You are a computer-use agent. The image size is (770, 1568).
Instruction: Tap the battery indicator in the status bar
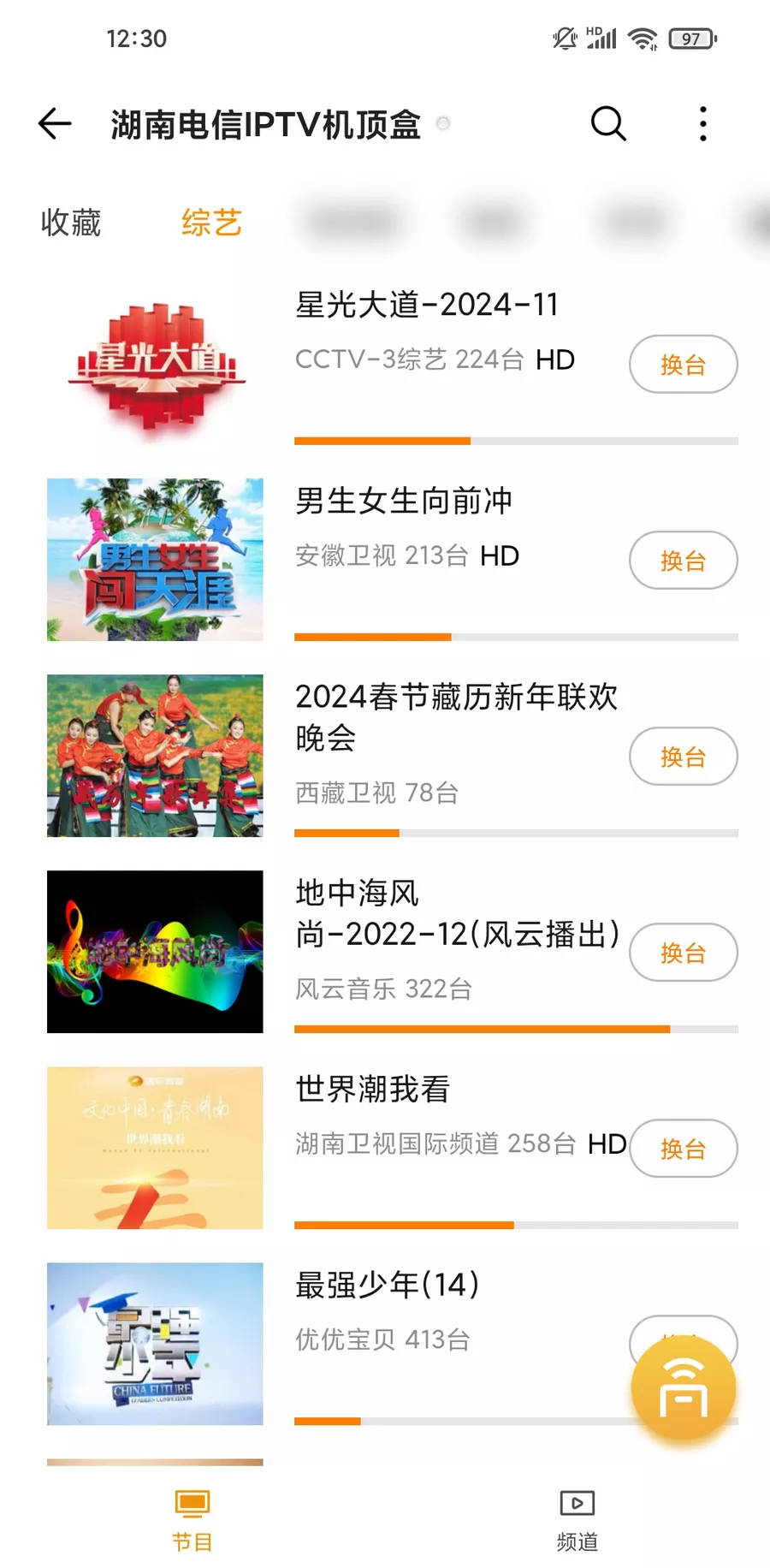pyautogui.click(x=690, y=38)
